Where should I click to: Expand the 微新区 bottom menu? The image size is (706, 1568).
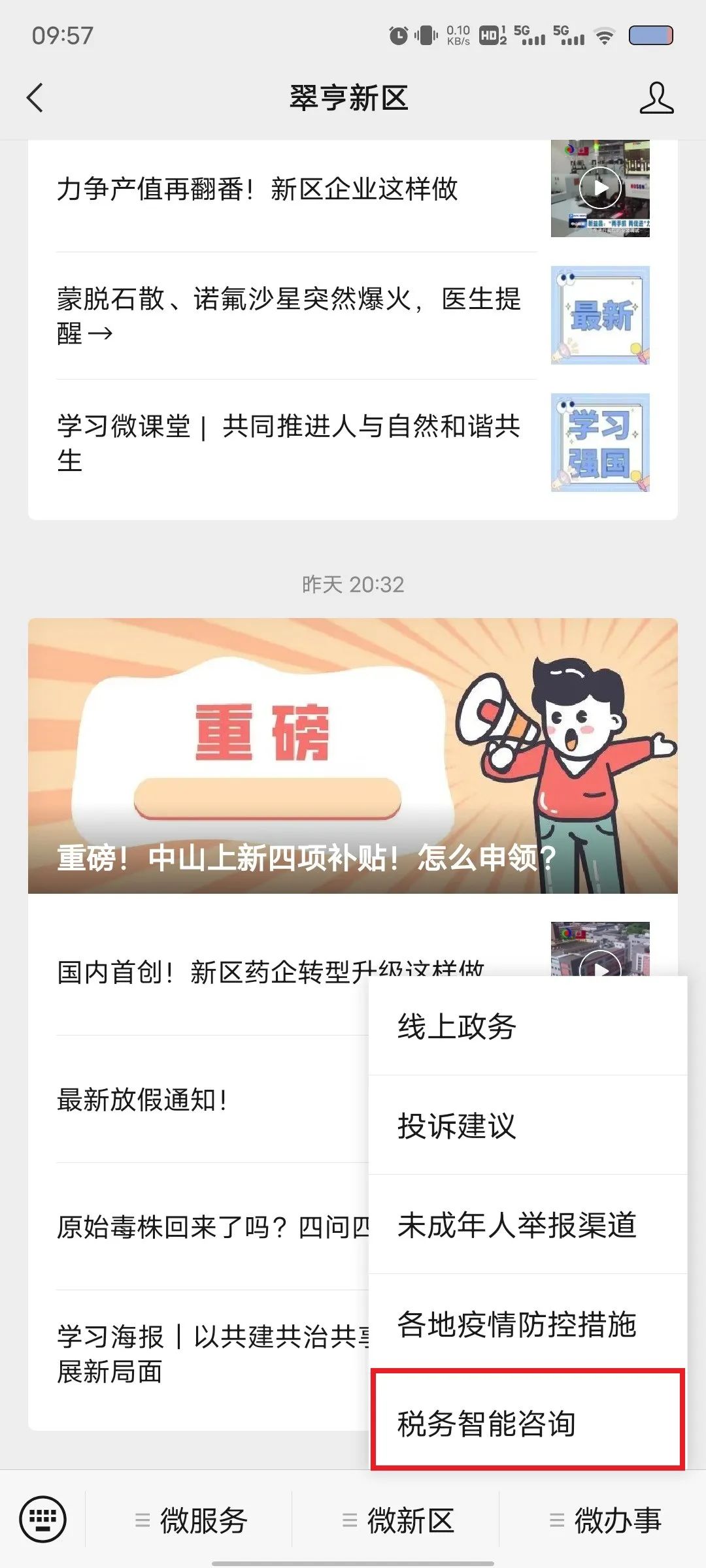(398, 1520)
